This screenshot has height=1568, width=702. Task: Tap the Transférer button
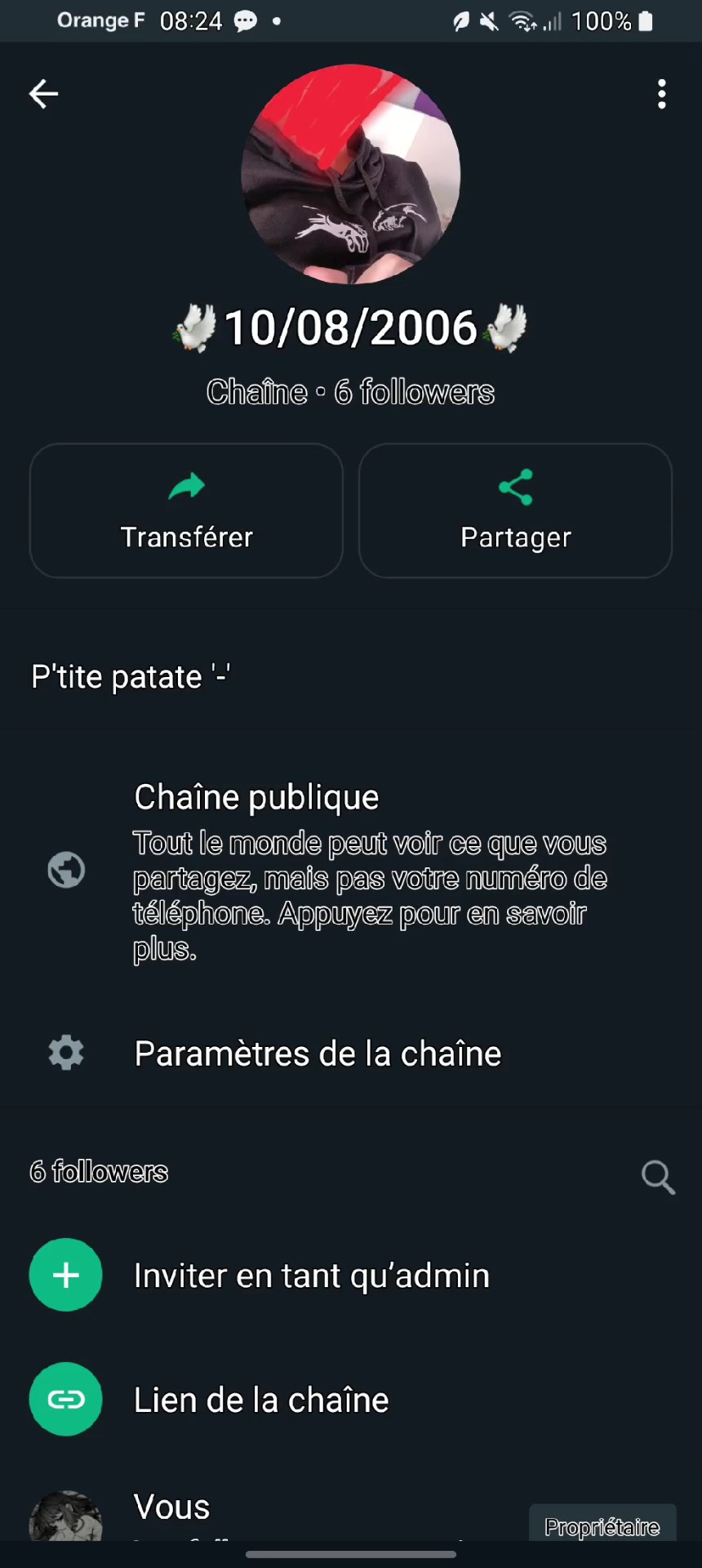[x=186, y=510]
